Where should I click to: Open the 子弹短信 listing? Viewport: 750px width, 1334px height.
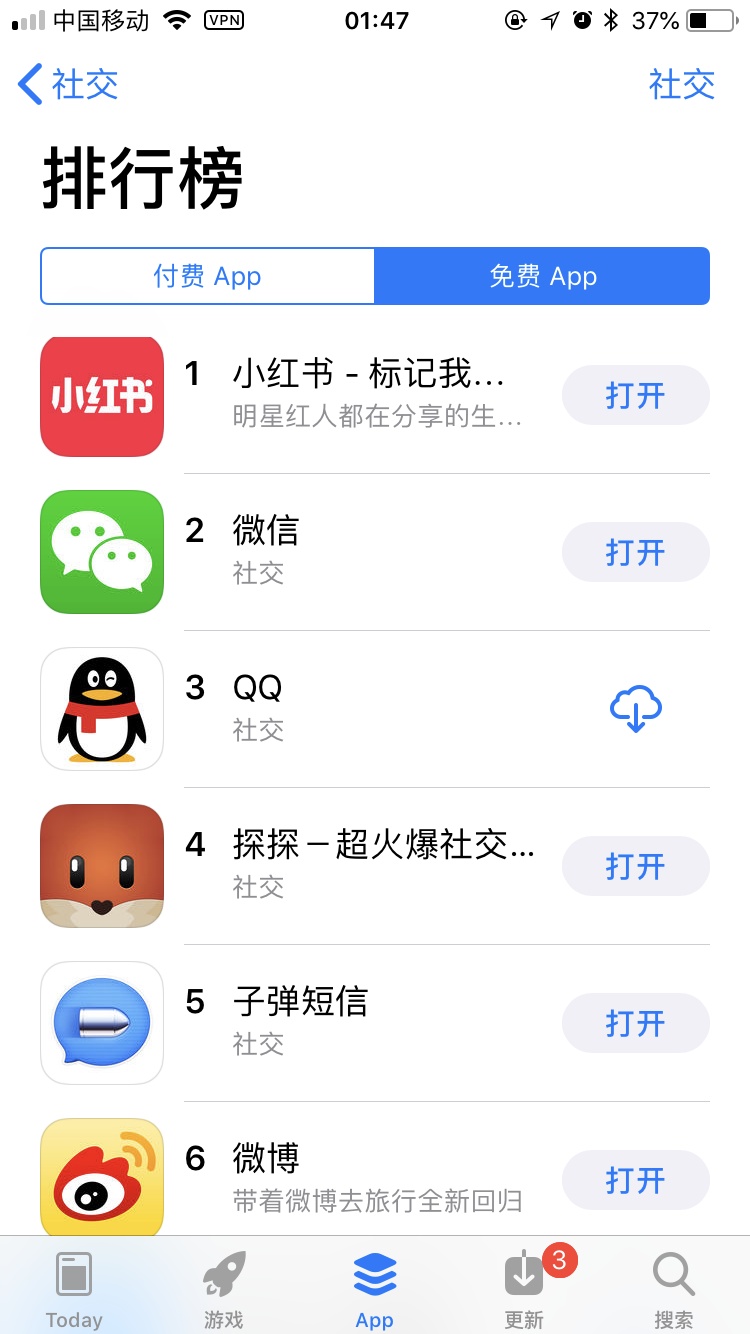300,1002
